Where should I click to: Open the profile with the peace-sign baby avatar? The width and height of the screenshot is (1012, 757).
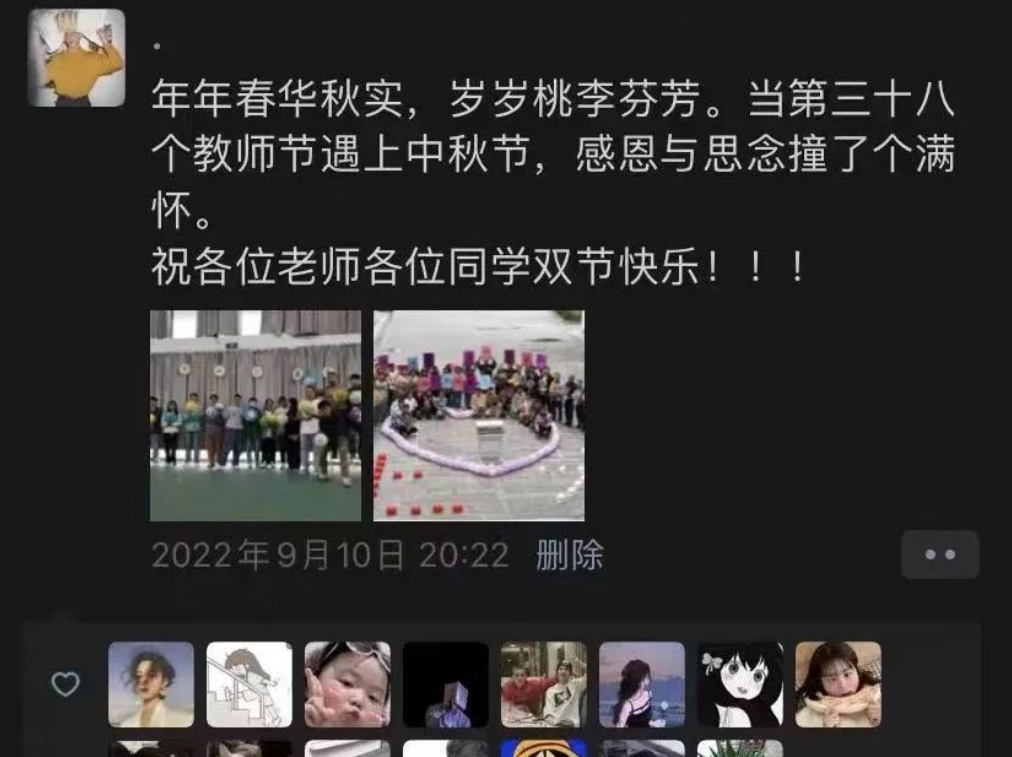347,684
